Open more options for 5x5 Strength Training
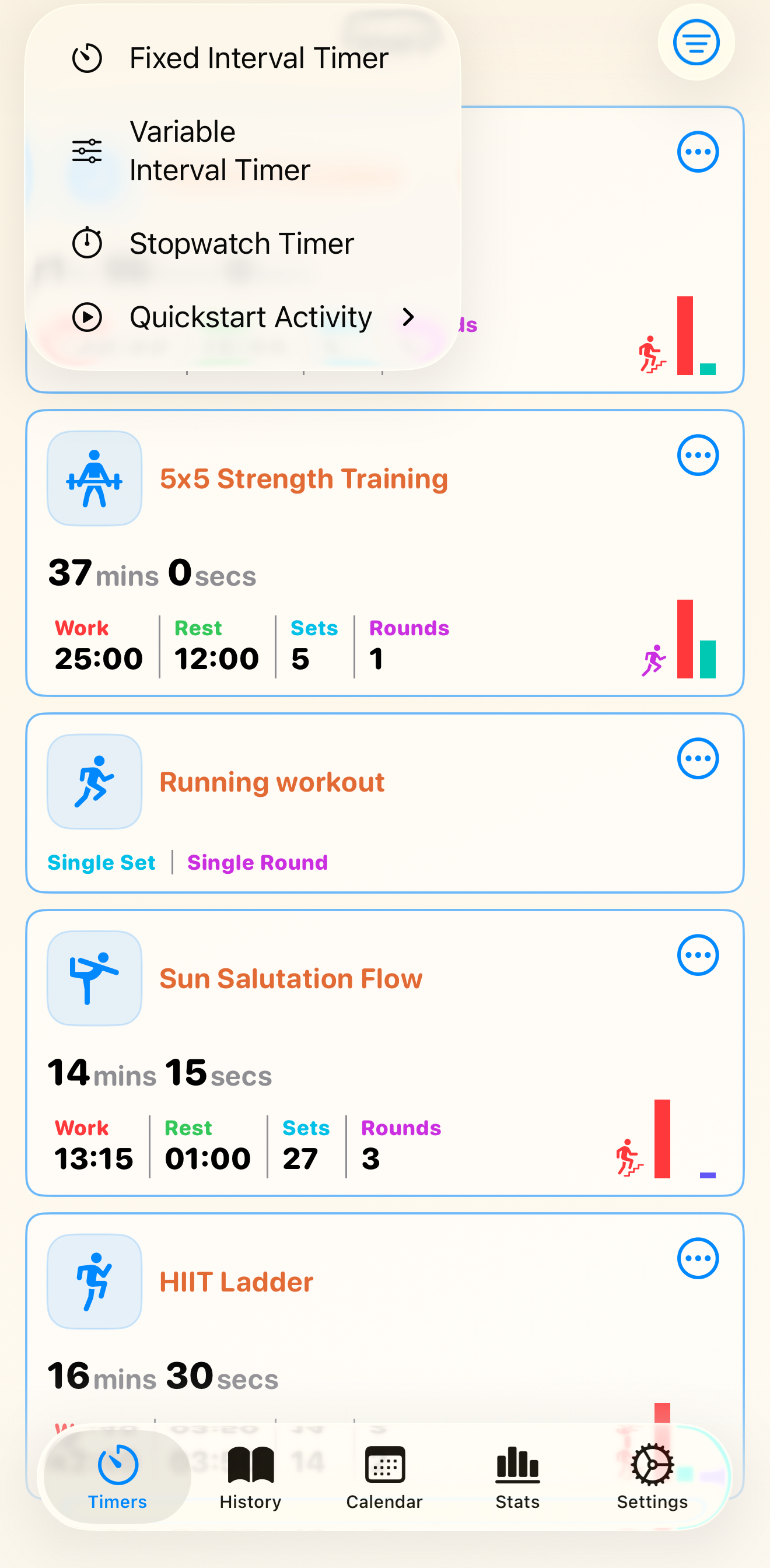 tap(698, 454)
